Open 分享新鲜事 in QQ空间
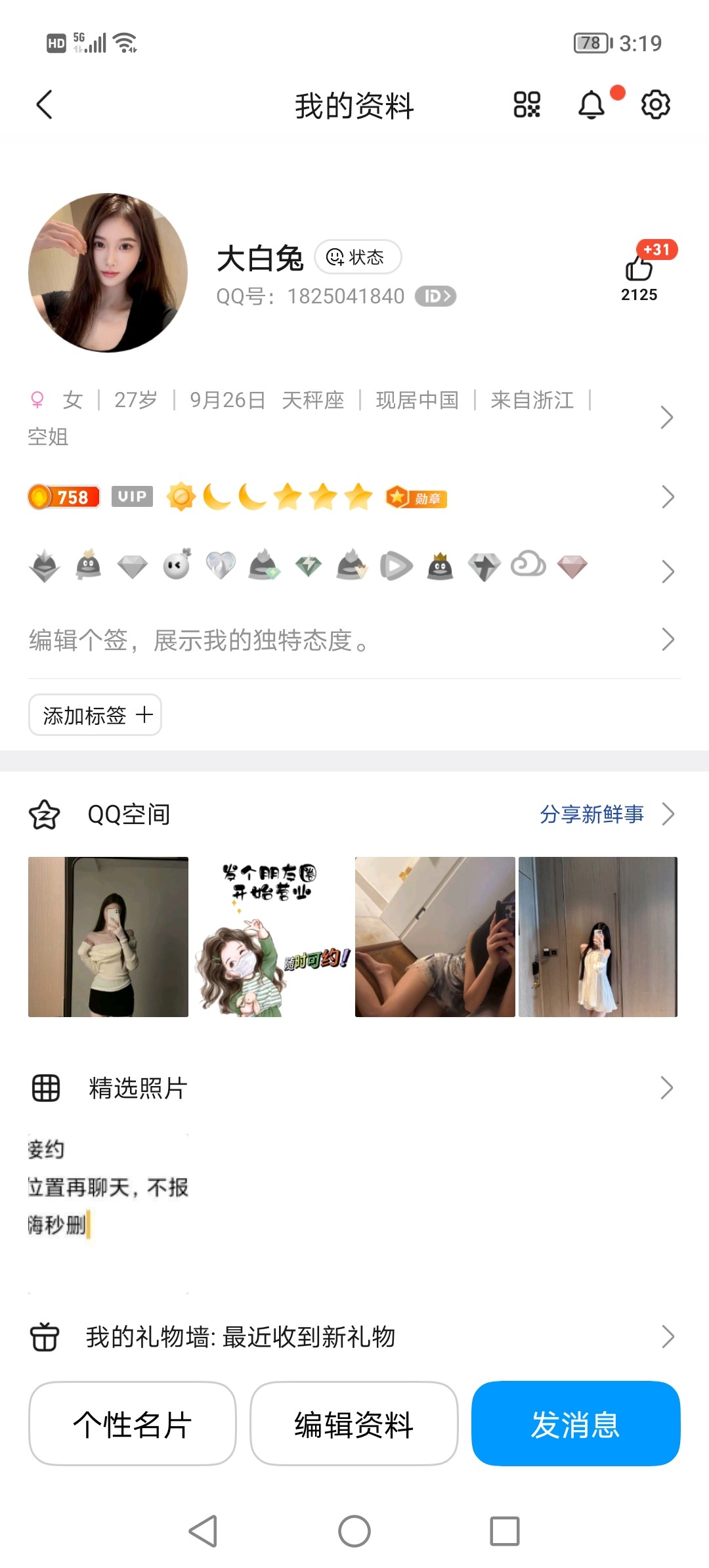 coord(592,814)
